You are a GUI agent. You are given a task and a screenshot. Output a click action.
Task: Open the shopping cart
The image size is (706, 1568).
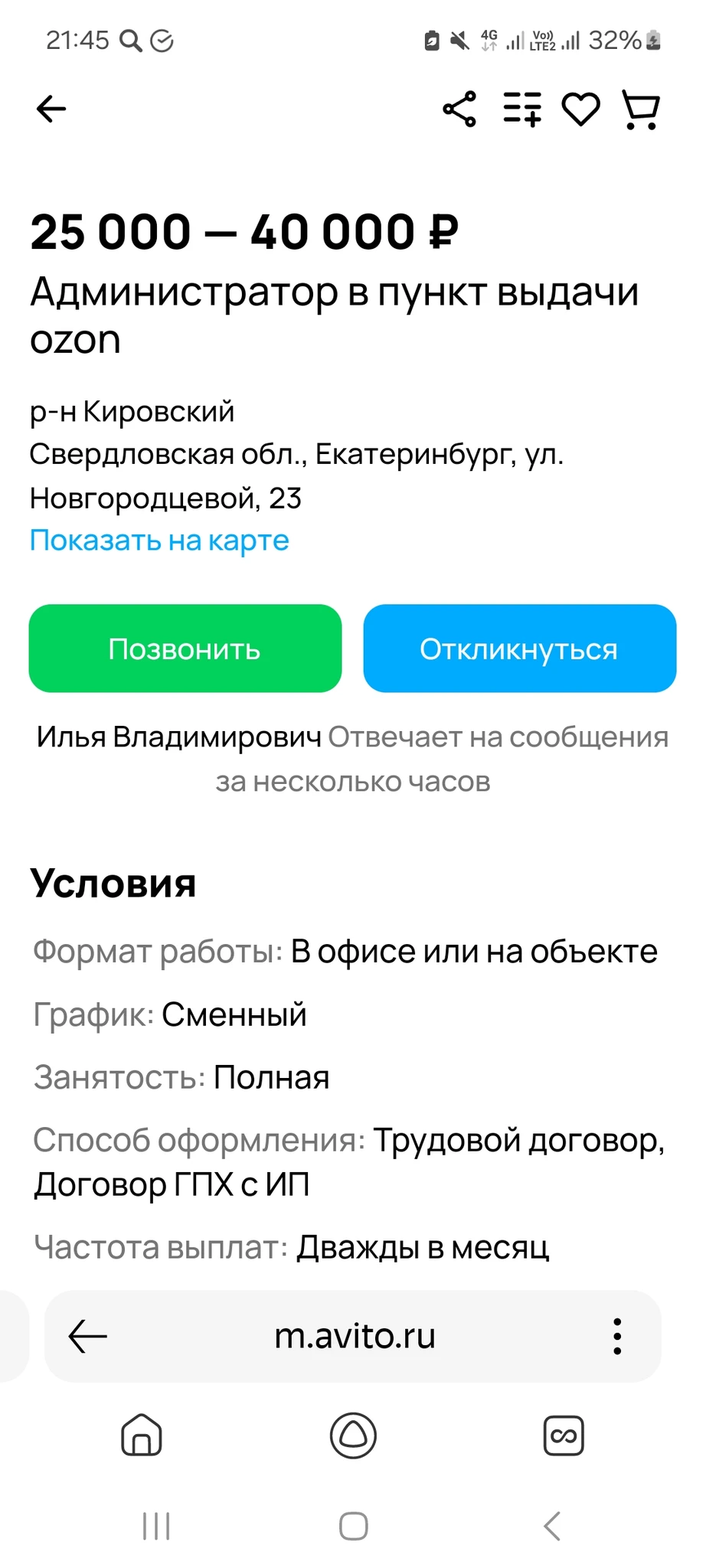640,109
